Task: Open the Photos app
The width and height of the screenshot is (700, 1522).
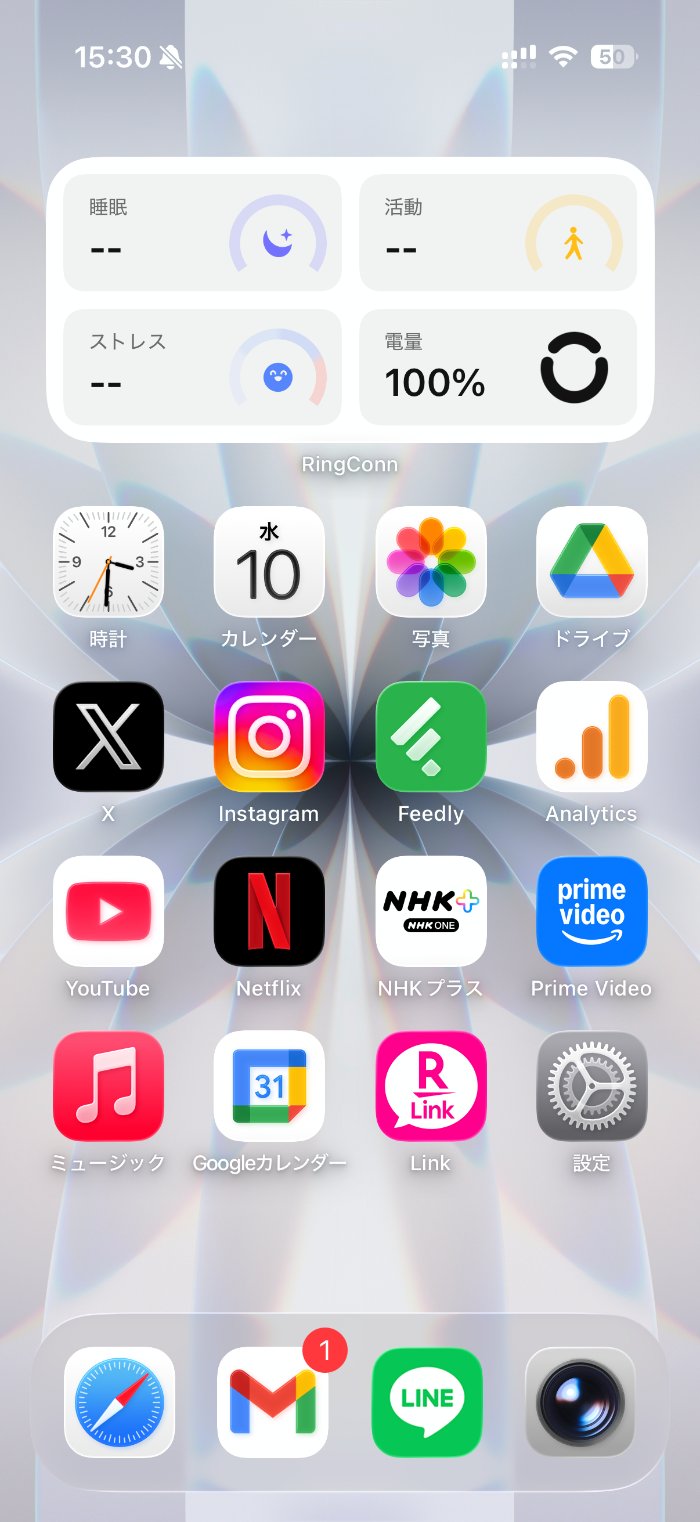Action: coord(431,562)
